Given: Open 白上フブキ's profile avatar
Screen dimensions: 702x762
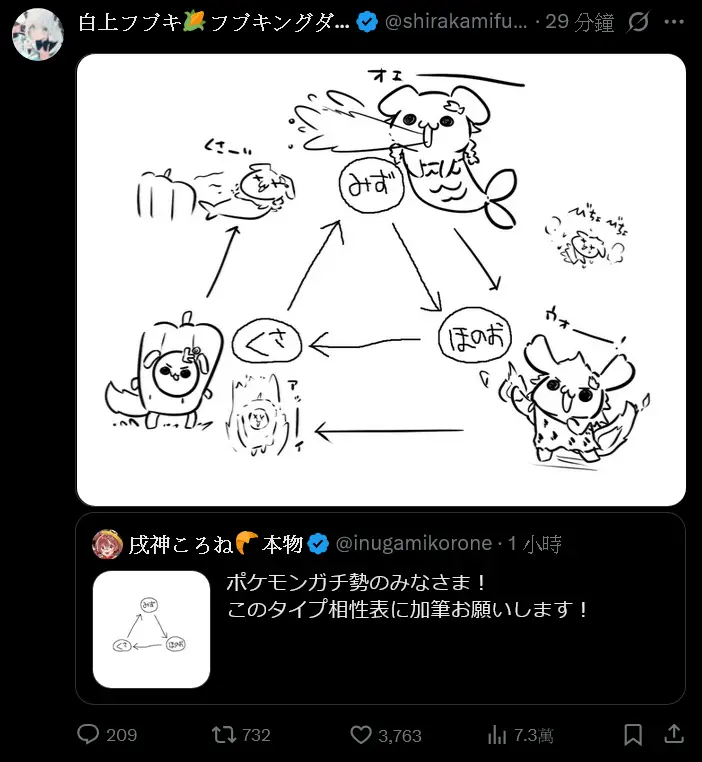Looking at the screenshot, I should [37, 33].
